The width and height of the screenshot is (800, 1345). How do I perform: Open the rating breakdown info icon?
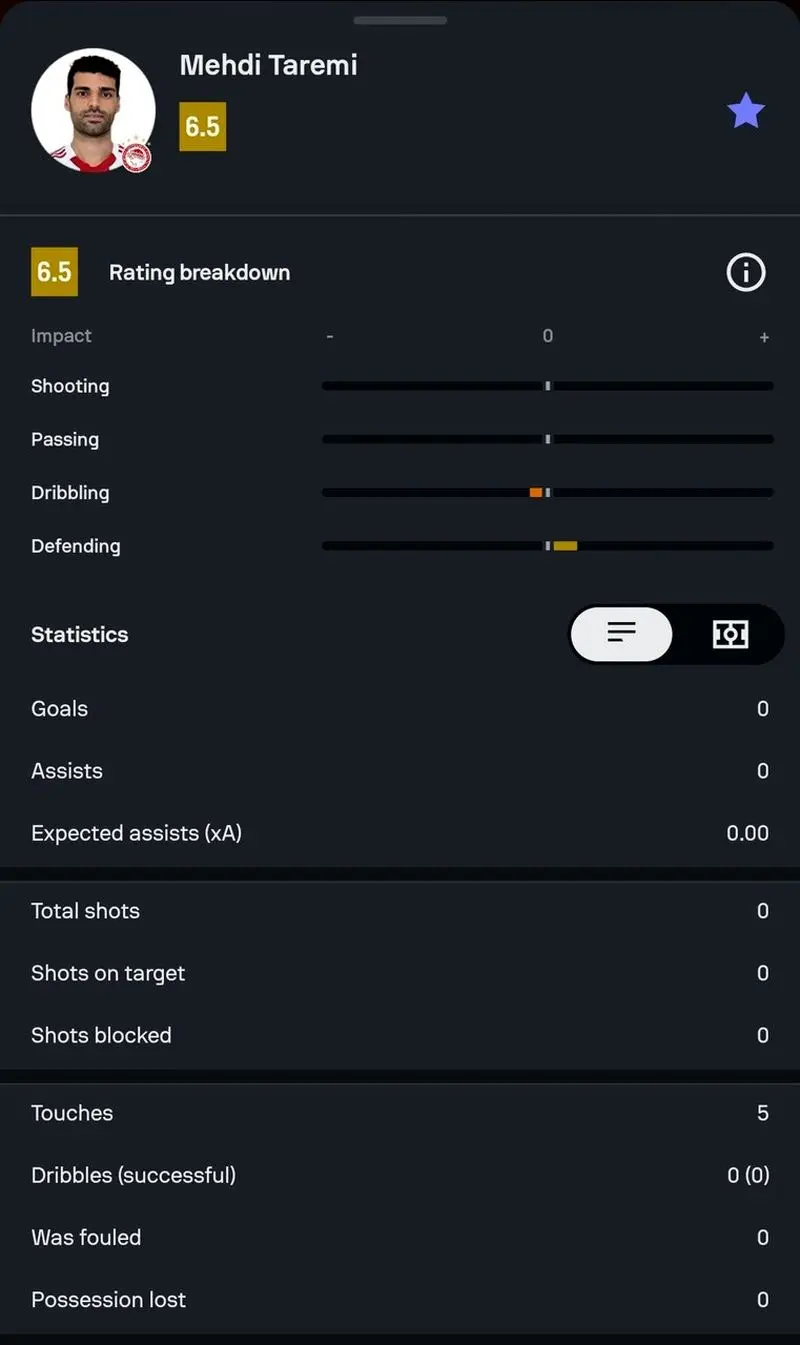tap(745, 272)
